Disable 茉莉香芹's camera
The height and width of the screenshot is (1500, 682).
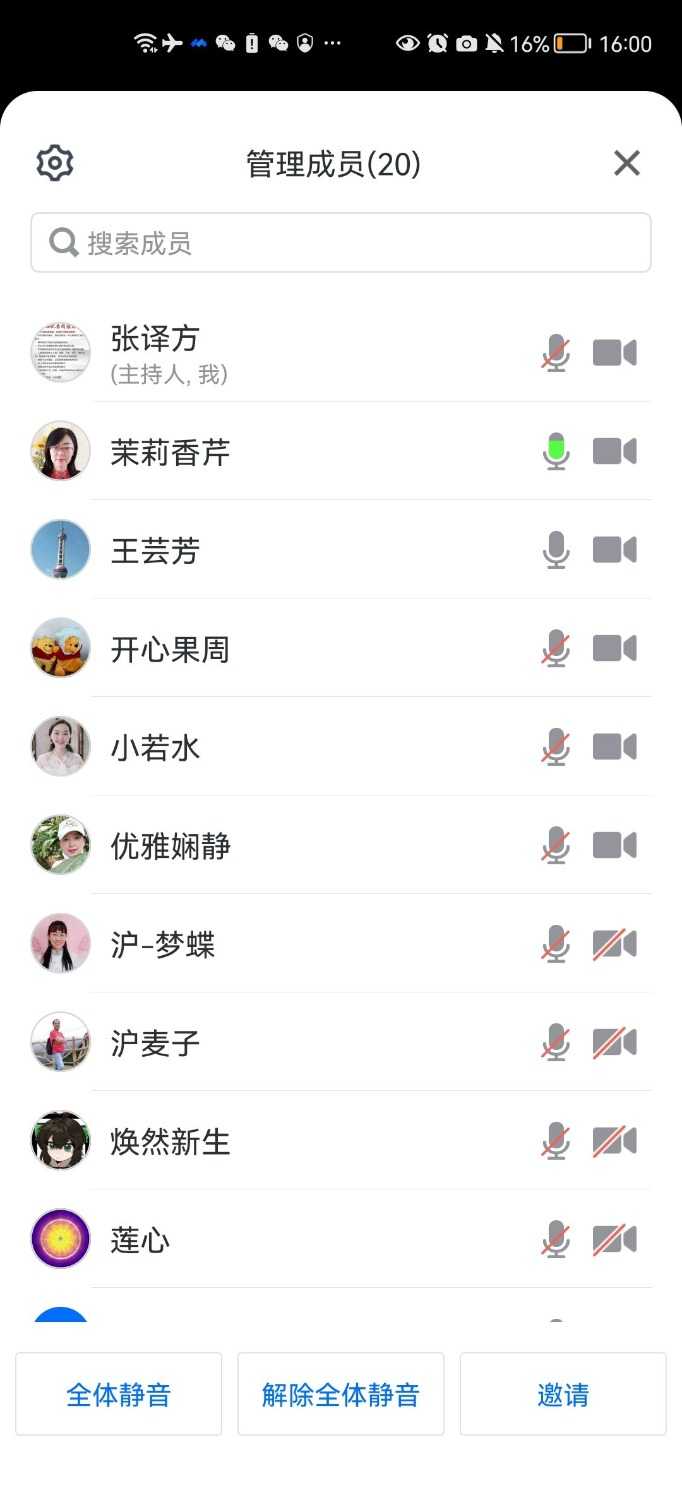[615, 452]
